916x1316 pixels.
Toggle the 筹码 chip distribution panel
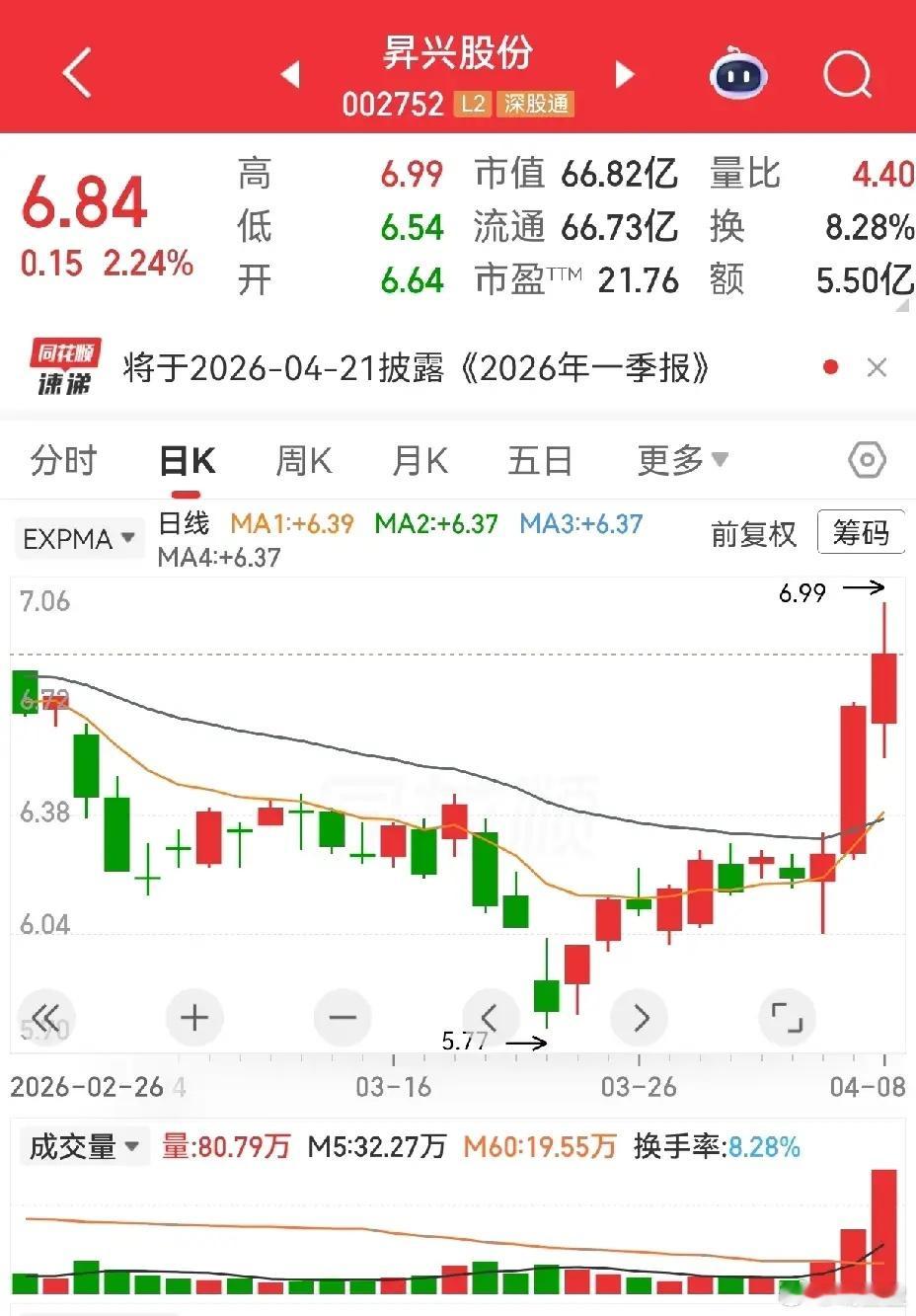[x=861, y=531]
